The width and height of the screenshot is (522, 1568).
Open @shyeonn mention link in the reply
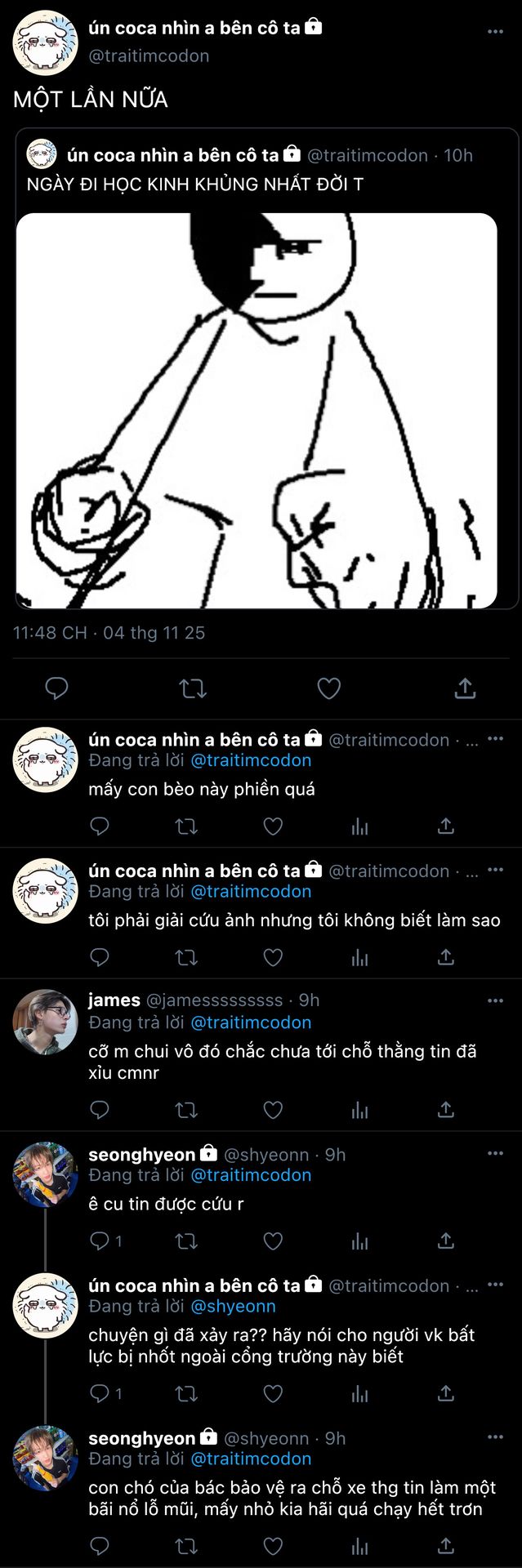point(233,1306)
